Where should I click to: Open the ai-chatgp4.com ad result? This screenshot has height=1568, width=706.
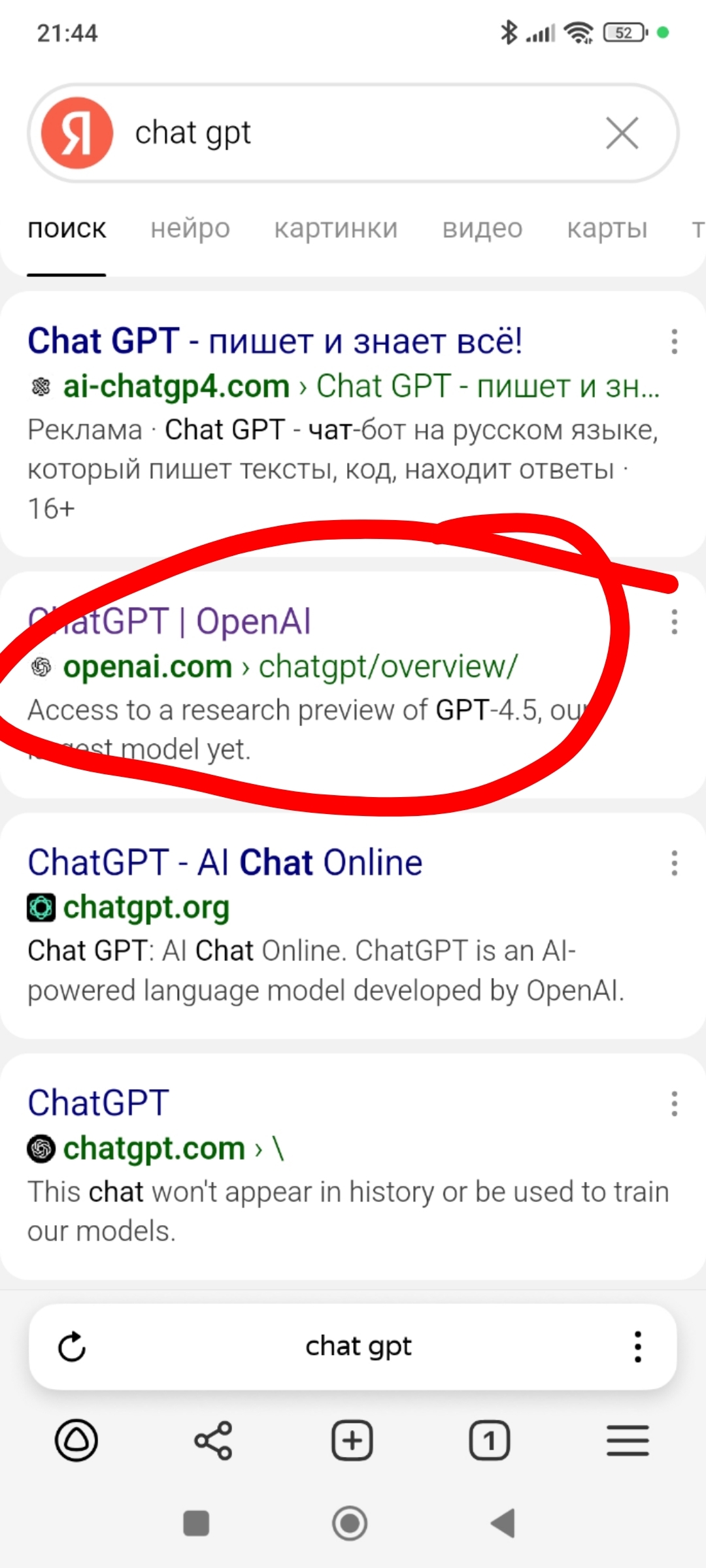(x=275, y=341)
